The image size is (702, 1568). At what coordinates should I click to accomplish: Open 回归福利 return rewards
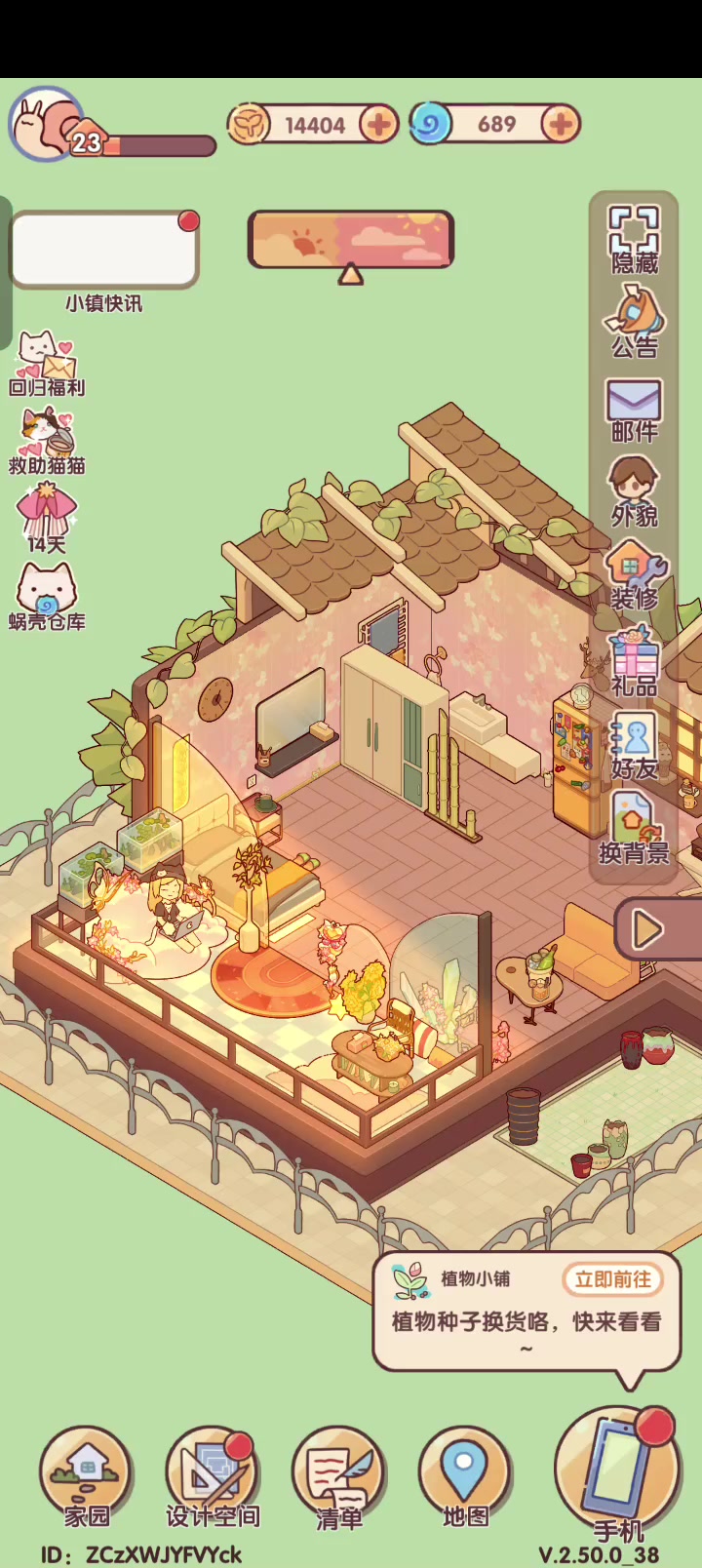tap(46, 363)
